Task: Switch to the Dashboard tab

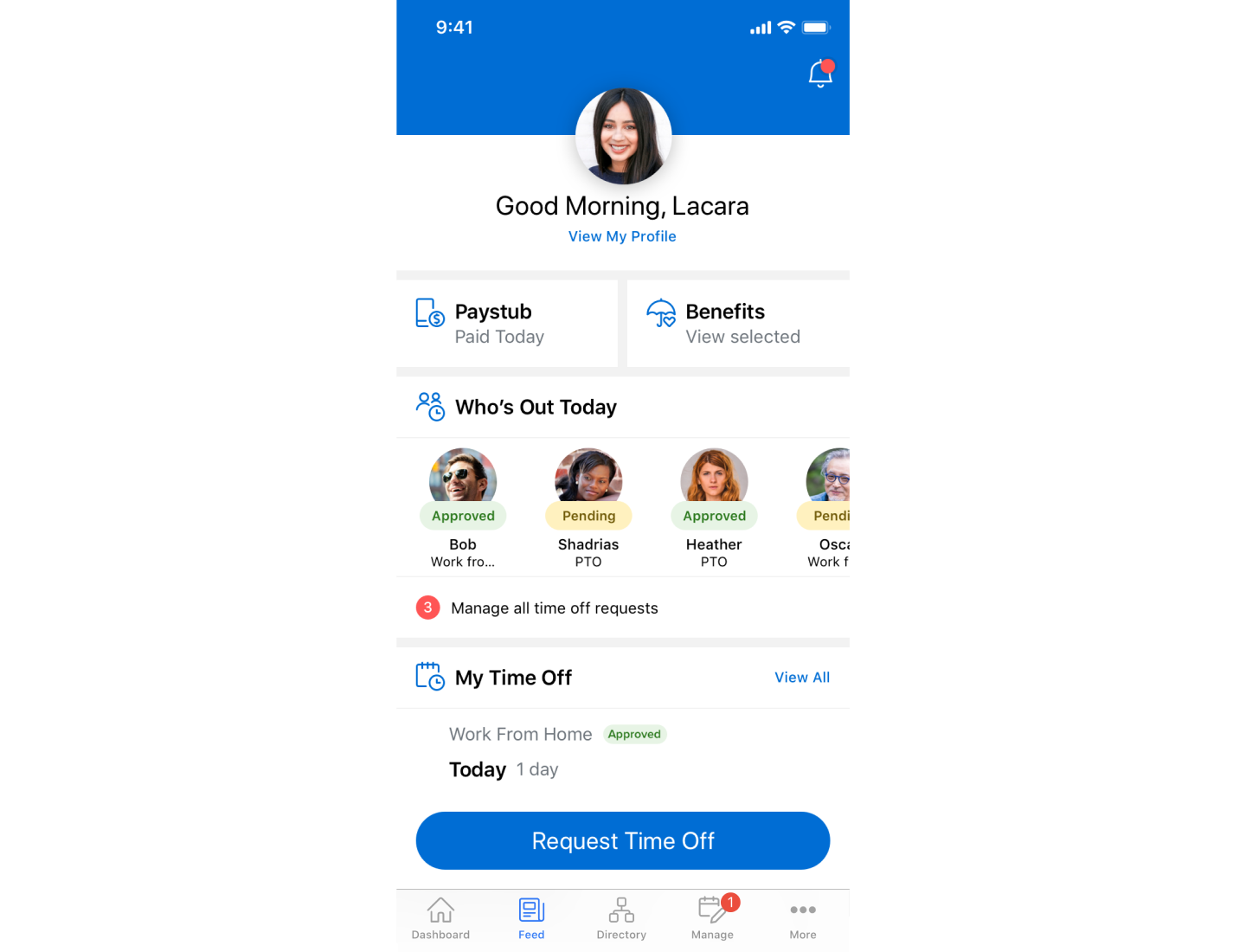Action: pyautogui.click(x=440, y=918)
